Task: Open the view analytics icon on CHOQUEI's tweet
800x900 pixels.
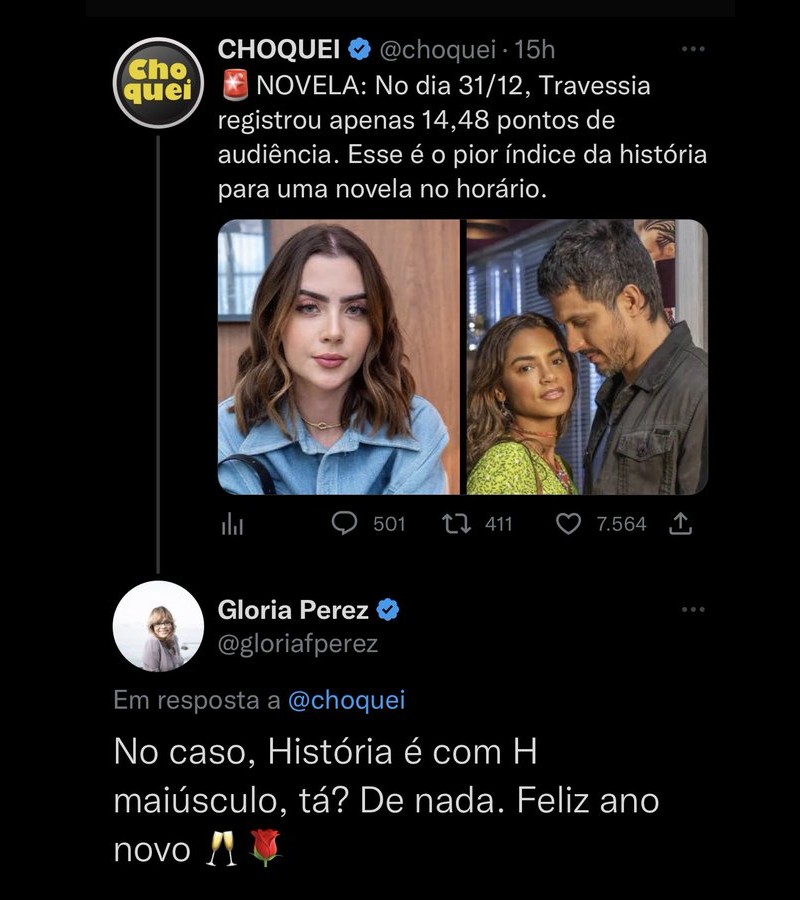Action: pos(233,522)
